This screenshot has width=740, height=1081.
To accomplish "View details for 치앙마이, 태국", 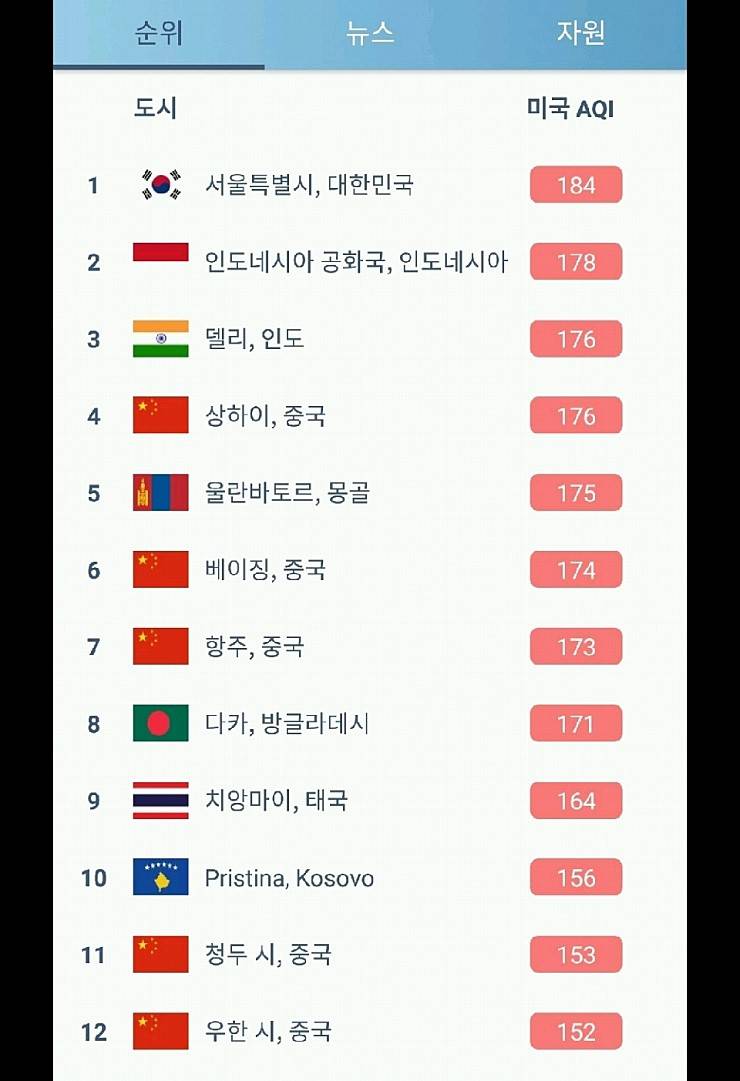I will click(x=370, y=801).
